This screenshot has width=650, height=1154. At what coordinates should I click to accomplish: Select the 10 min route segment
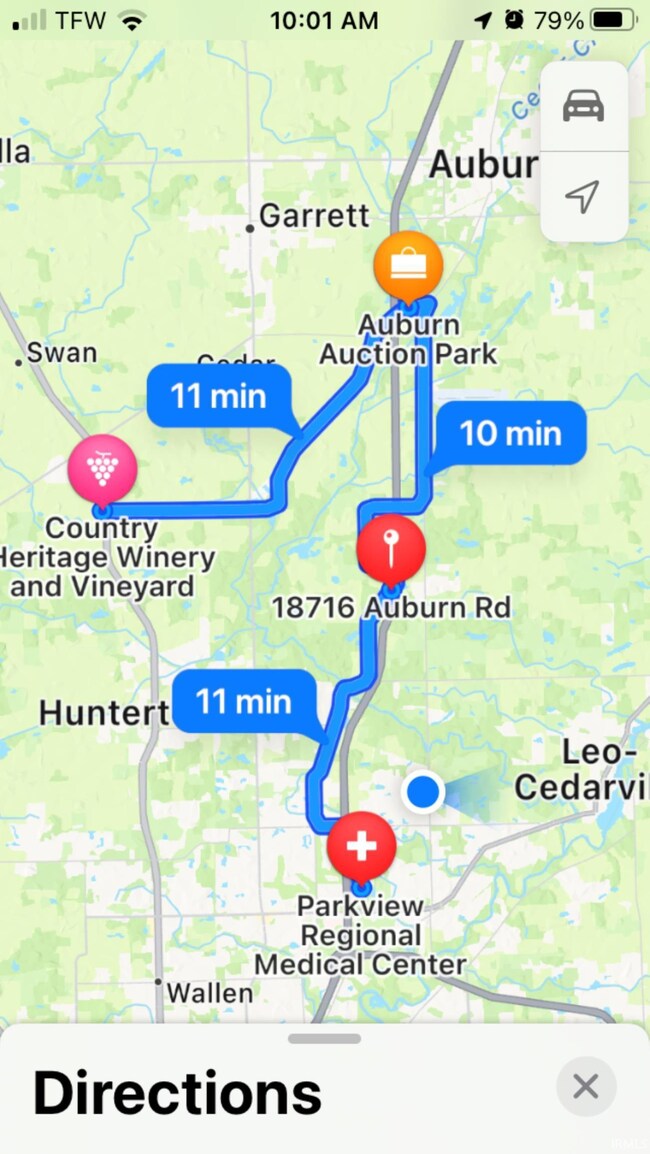coord(510,433)
